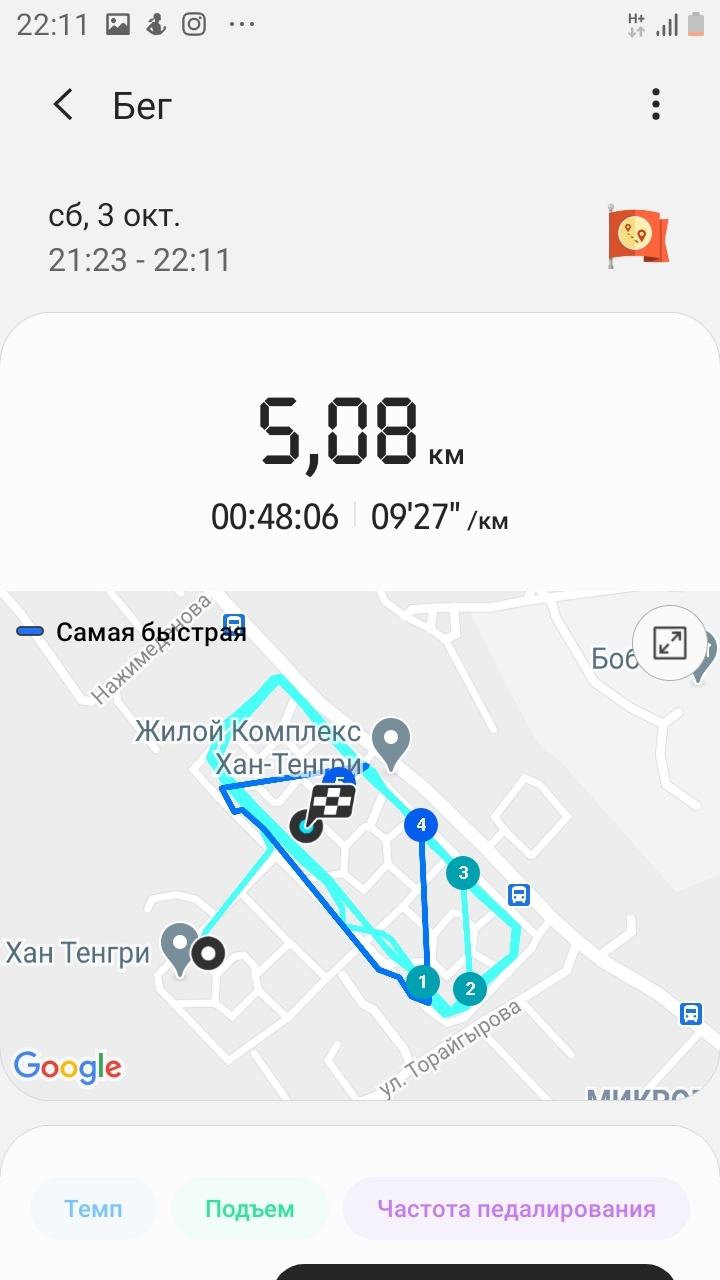Open the three-dot overflow menu
The width and height of the screenshot is (720, 1280).
click(x=655, y=104)
